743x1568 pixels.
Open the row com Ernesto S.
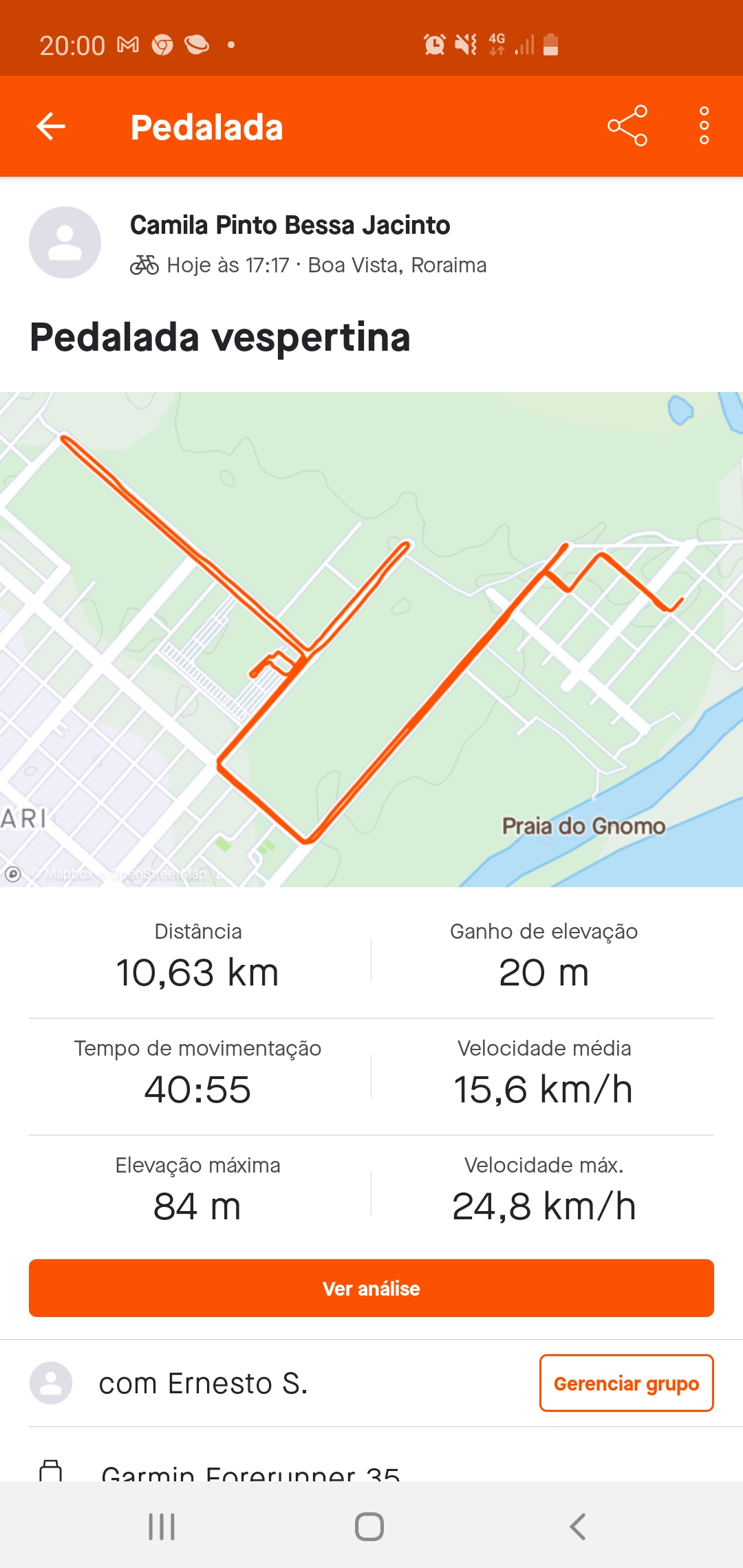coord(275,1383)
